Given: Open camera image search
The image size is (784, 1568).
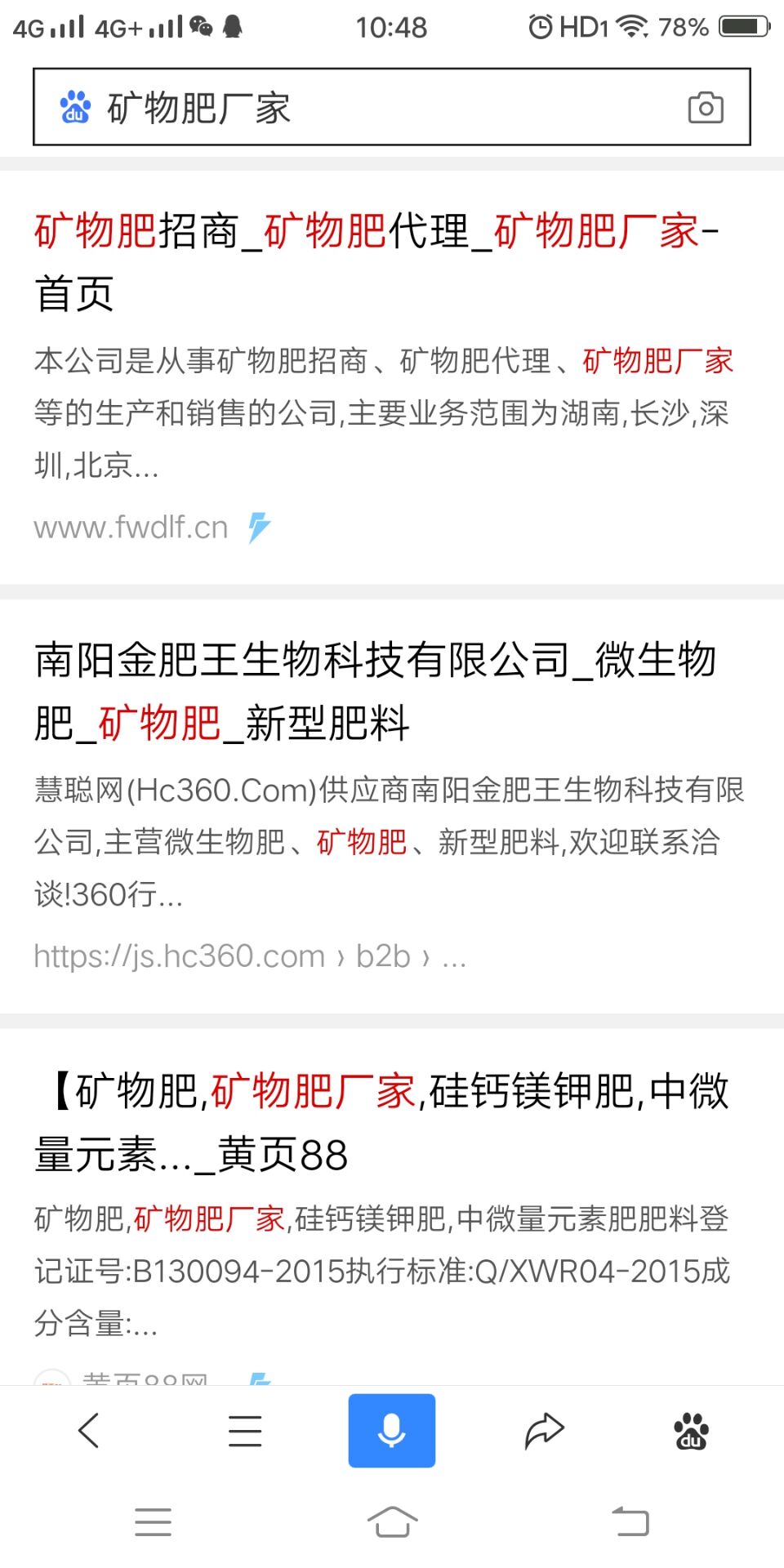Looking at the screenshot, I should pos(706,108).
